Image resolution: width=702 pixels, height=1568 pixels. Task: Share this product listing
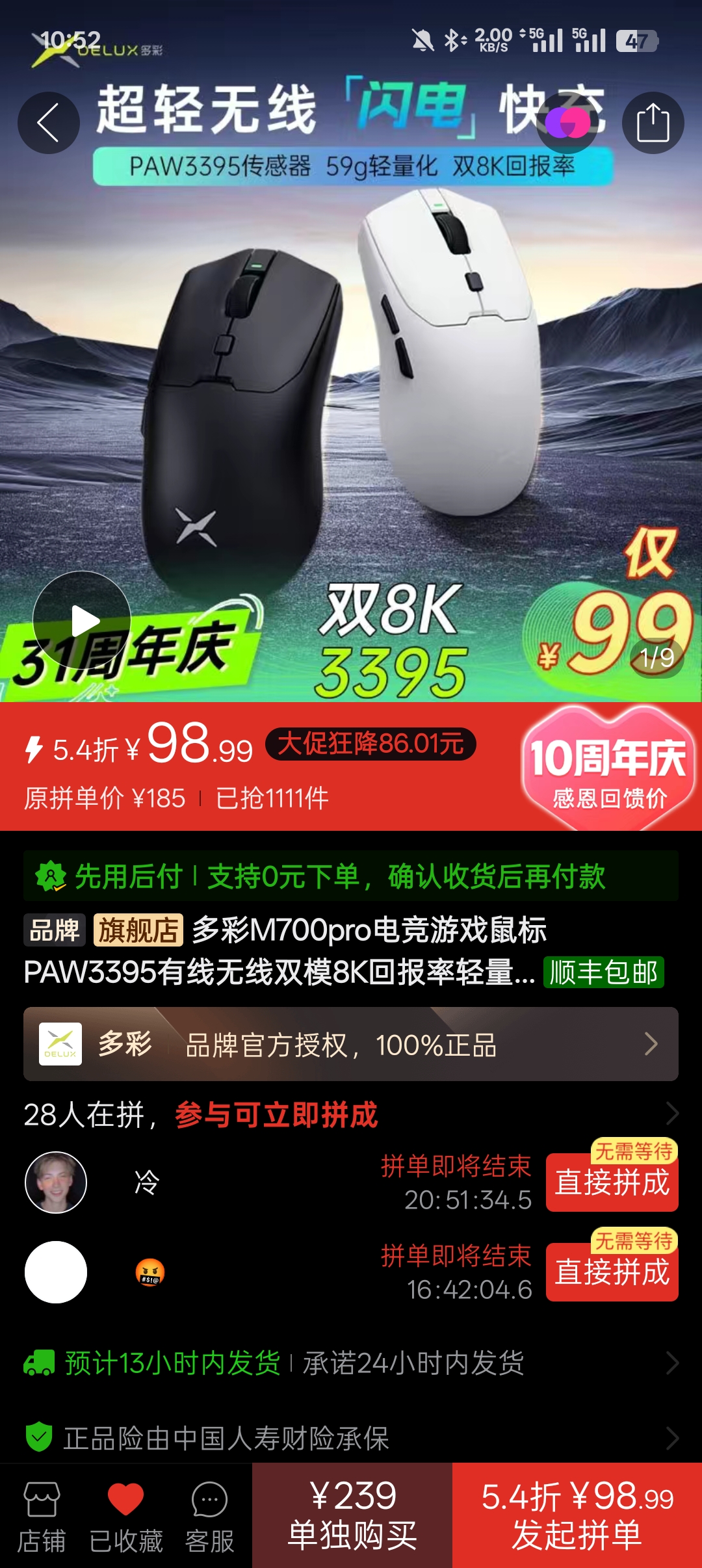tap(653, 123)
